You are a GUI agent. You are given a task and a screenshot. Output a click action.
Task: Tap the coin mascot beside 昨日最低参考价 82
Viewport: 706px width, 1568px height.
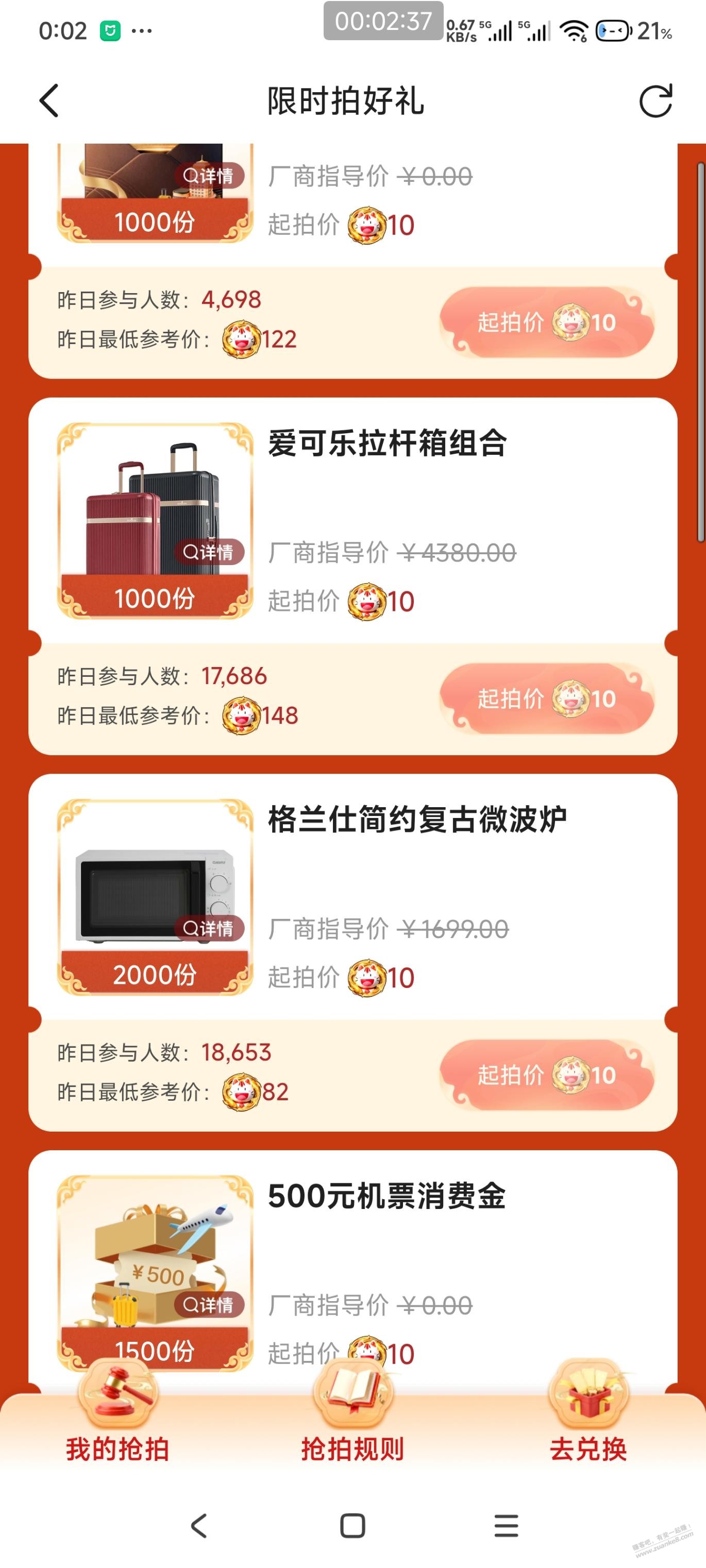[x=242, y=1092]
